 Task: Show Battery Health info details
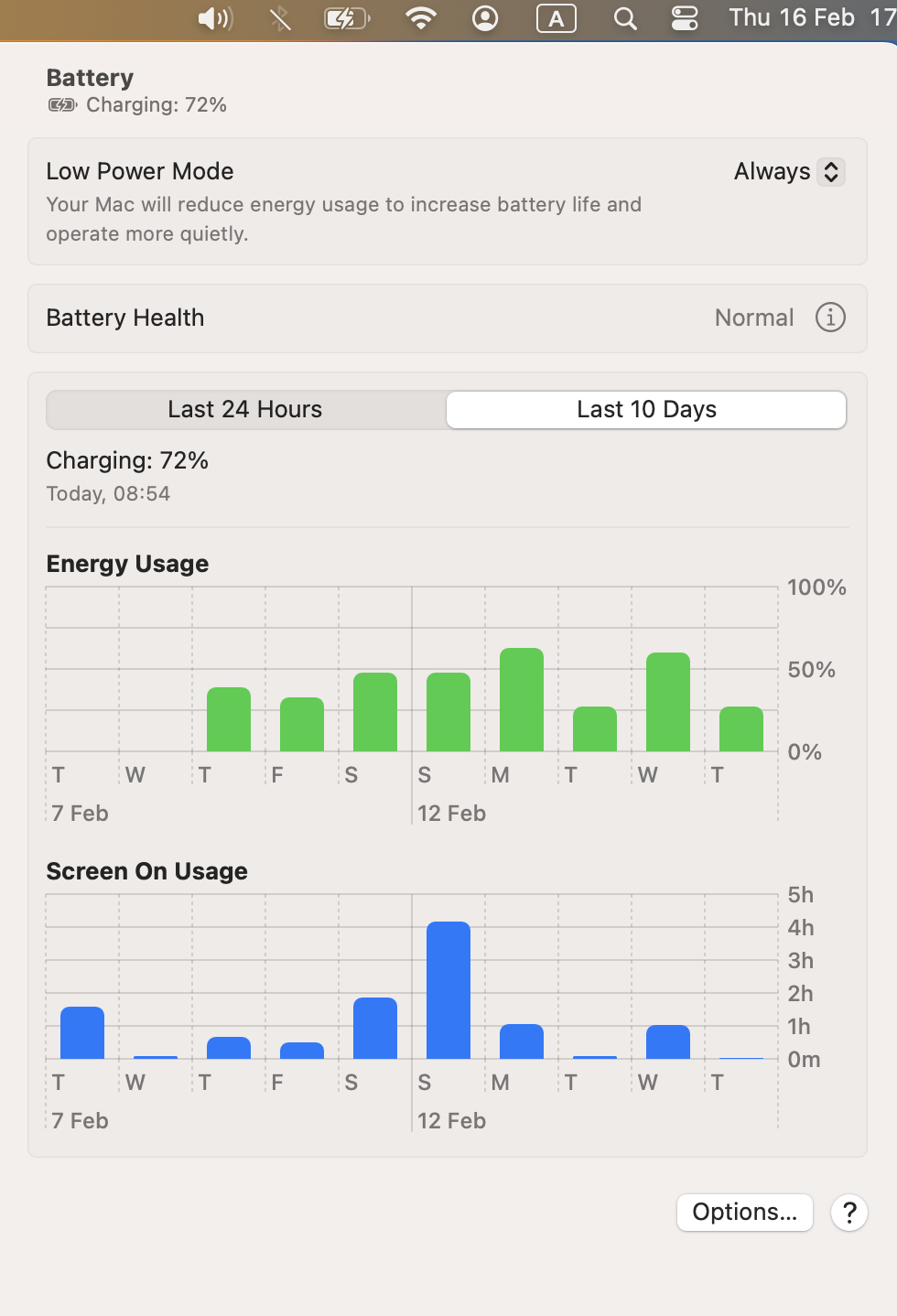coord(830,318)
